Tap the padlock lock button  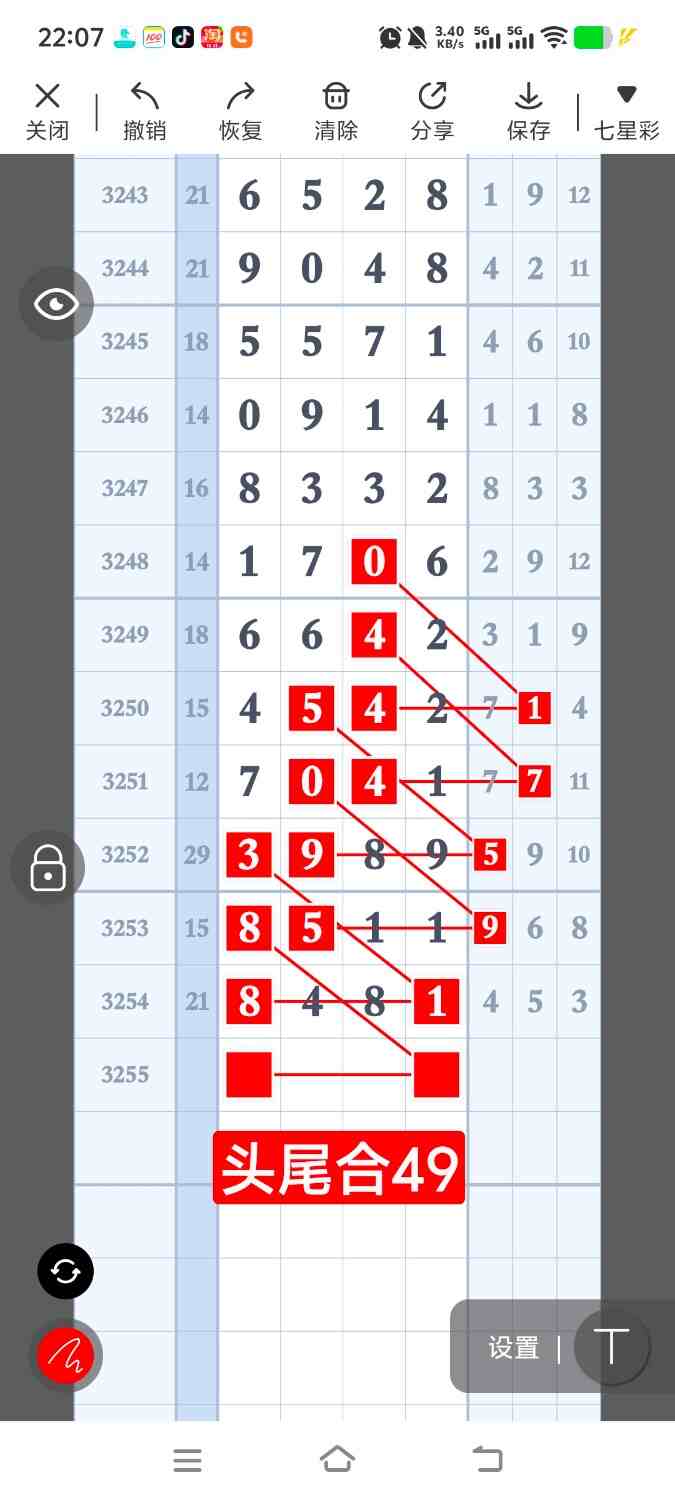[x=48, y=867]
